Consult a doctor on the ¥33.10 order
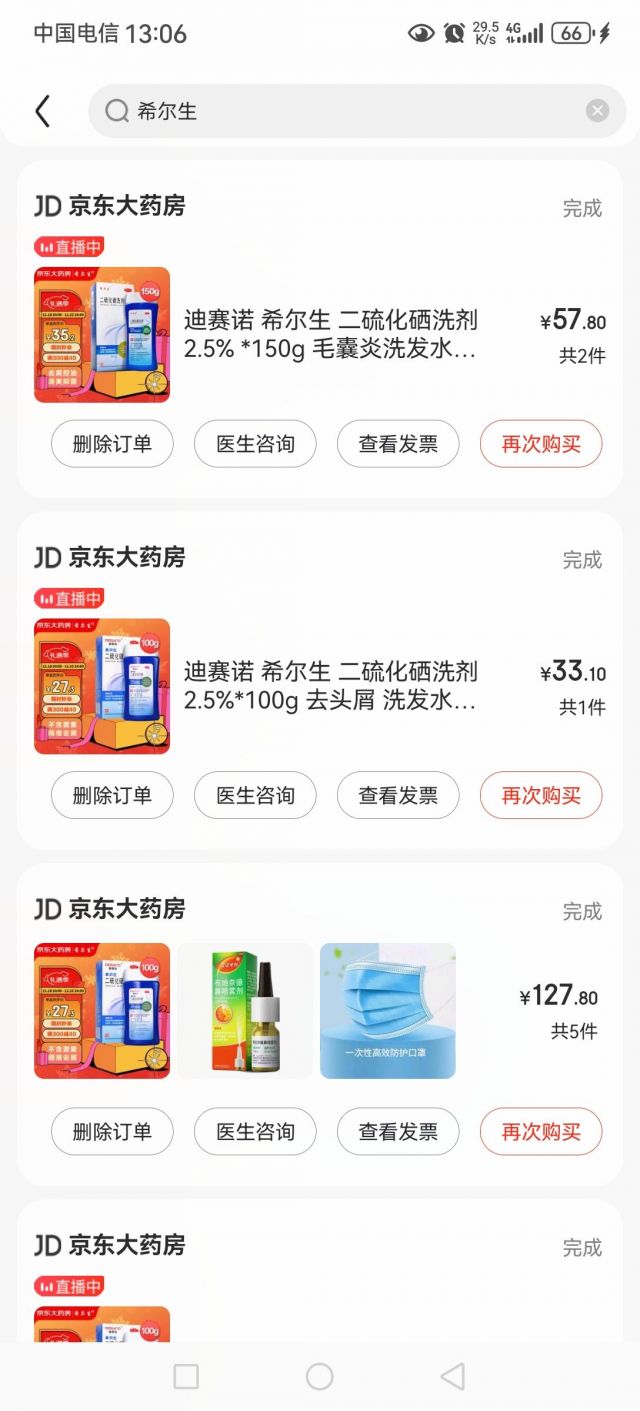640x1411 pixels. tap(255, 795)
